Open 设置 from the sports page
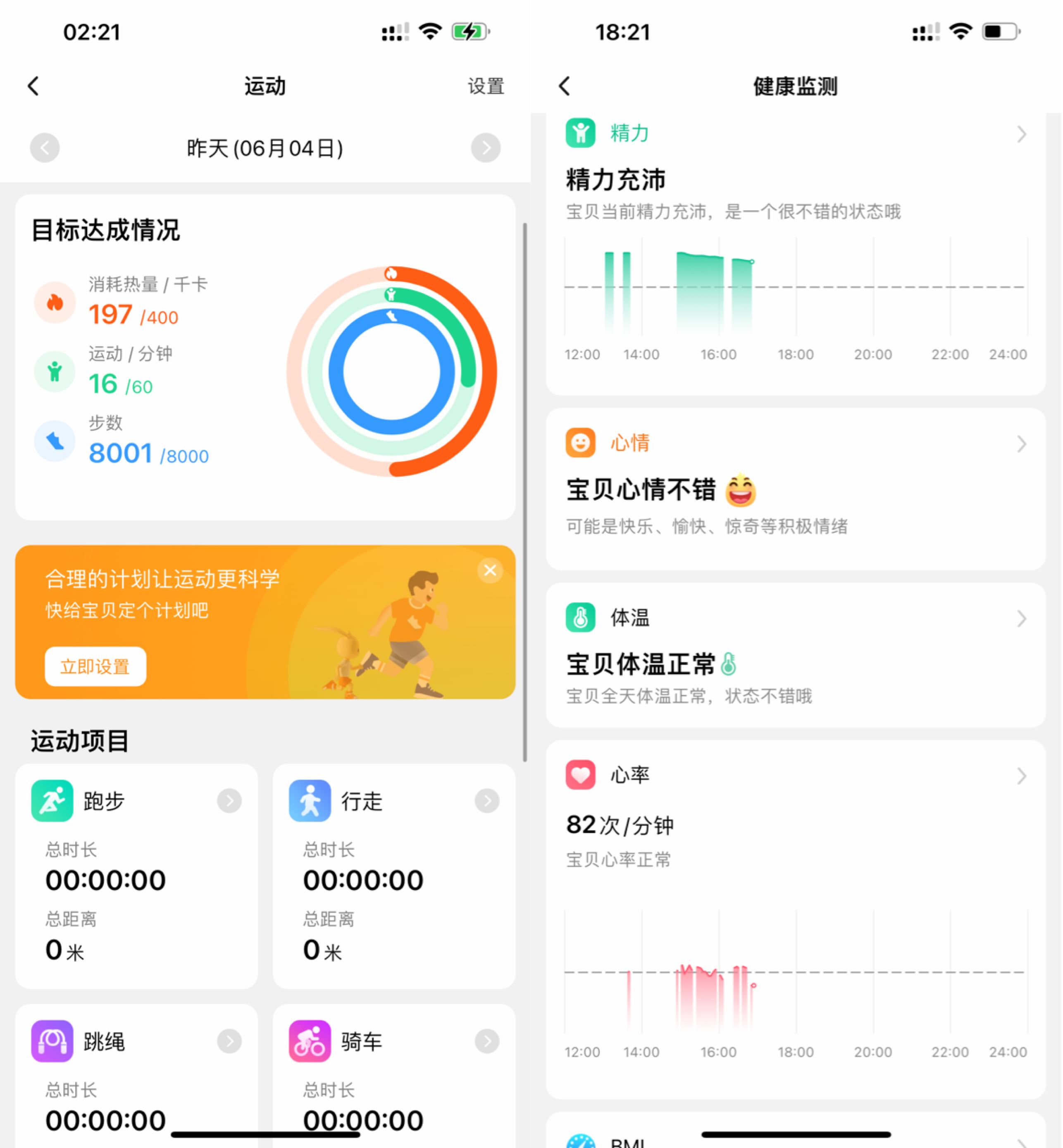 click(x=486, y=86)
